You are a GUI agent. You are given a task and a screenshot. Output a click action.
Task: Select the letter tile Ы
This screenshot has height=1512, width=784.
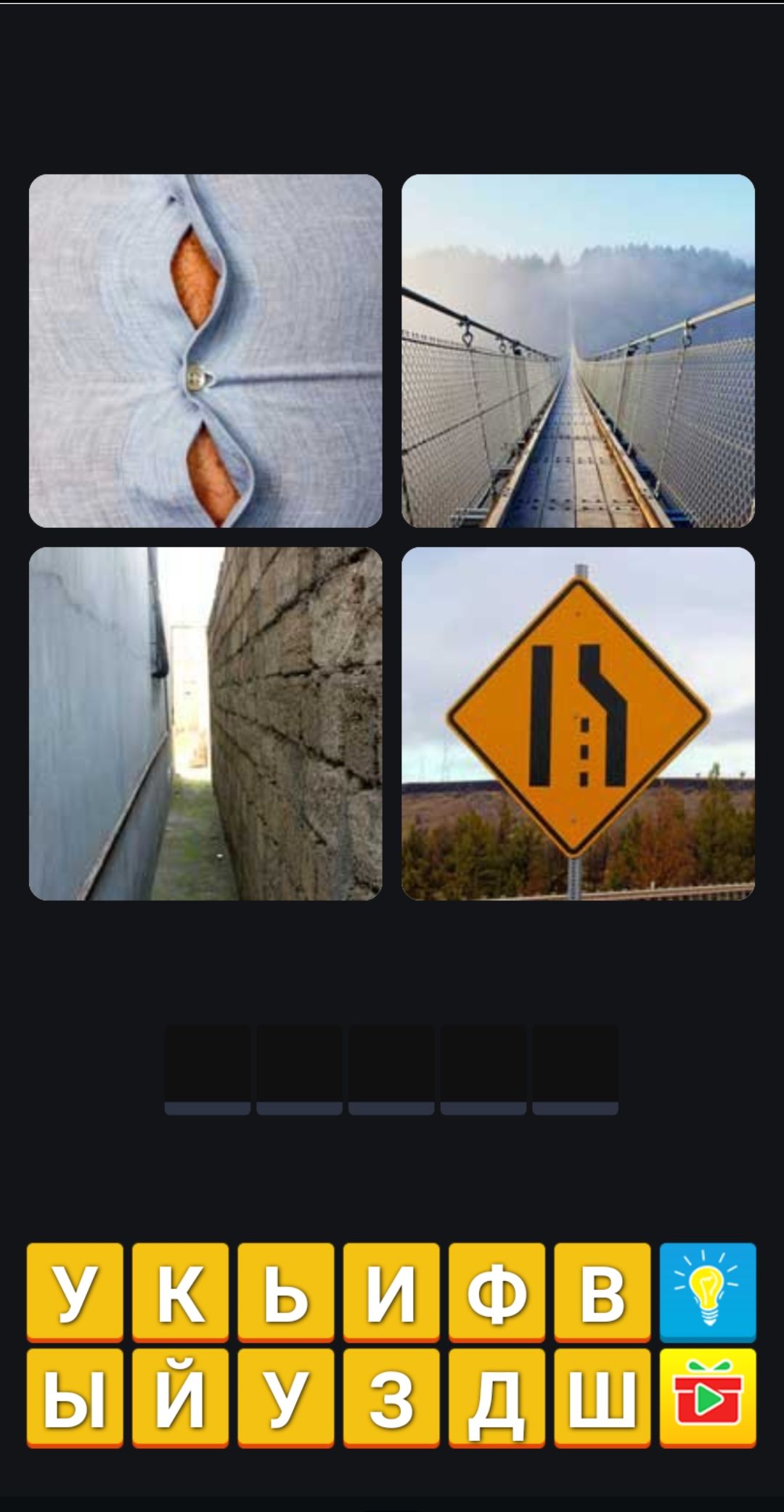point(75,1397)
